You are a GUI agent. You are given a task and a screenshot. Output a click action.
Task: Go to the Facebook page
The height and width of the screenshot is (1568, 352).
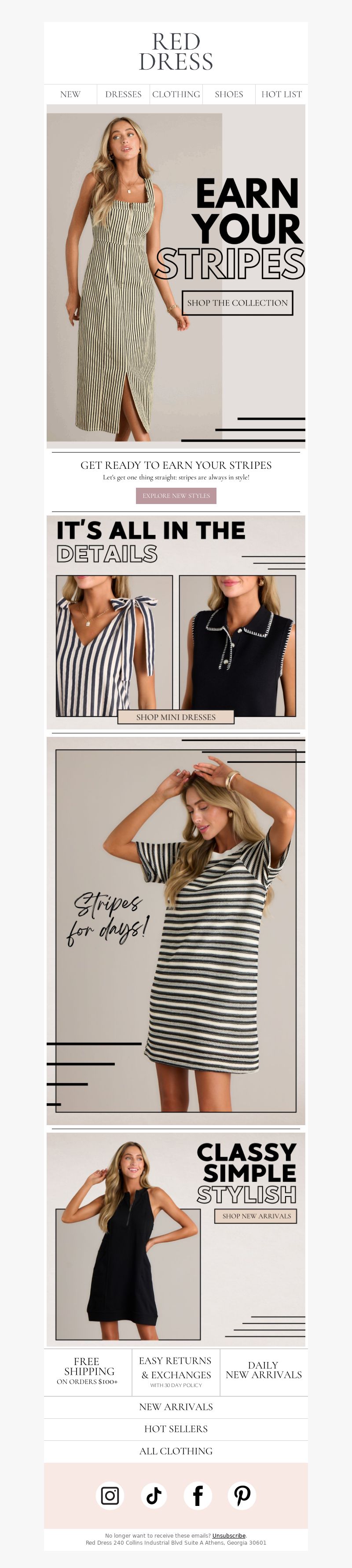198,1495
